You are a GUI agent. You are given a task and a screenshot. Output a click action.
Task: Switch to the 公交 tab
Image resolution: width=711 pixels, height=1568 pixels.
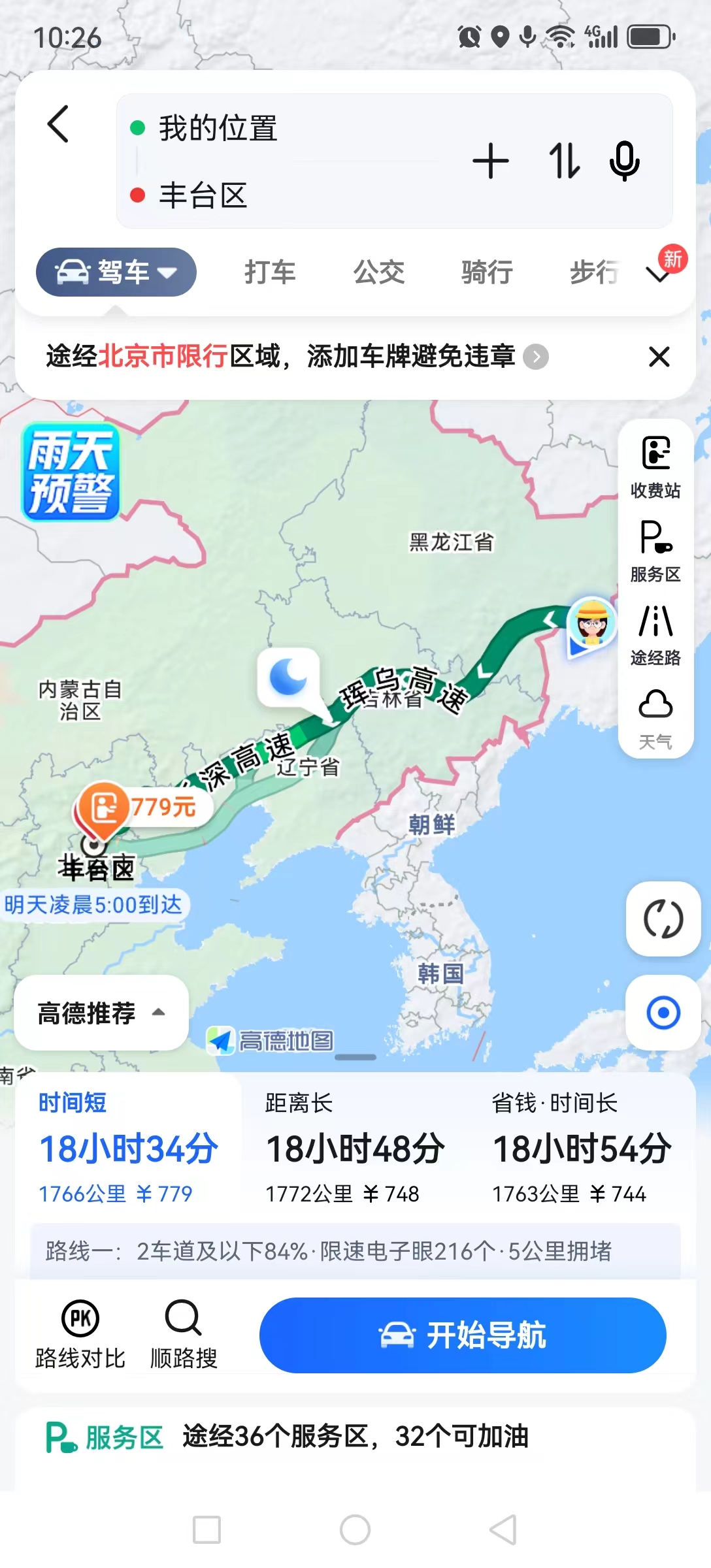(379, 272)
